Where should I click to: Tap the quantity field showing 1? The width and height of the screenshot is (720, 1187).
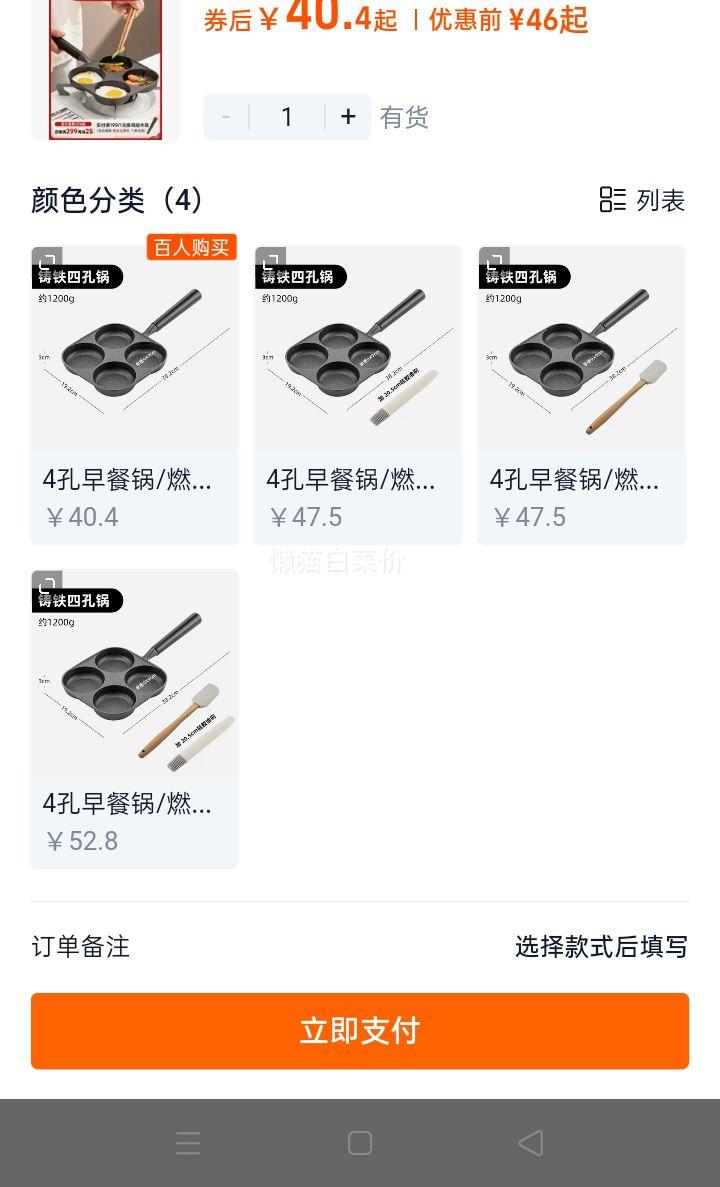click(x=287, y=116)
